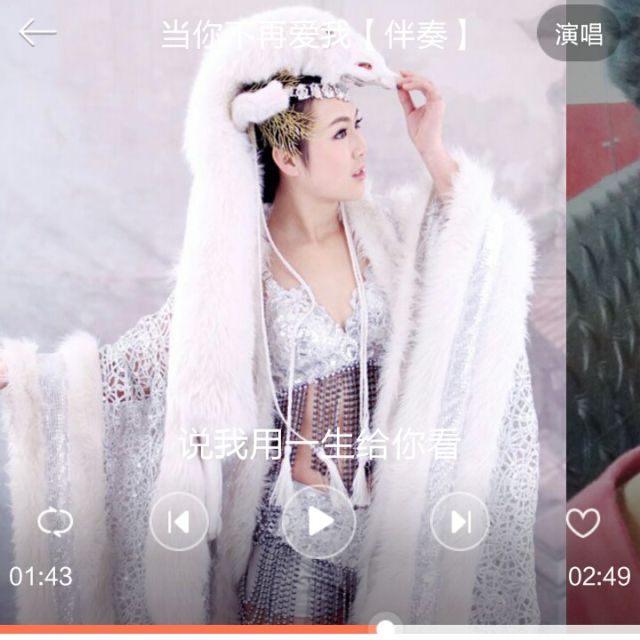
Task: Tap the playback progress bar knob
Action: pyautogui.click(x=385, y=629)
